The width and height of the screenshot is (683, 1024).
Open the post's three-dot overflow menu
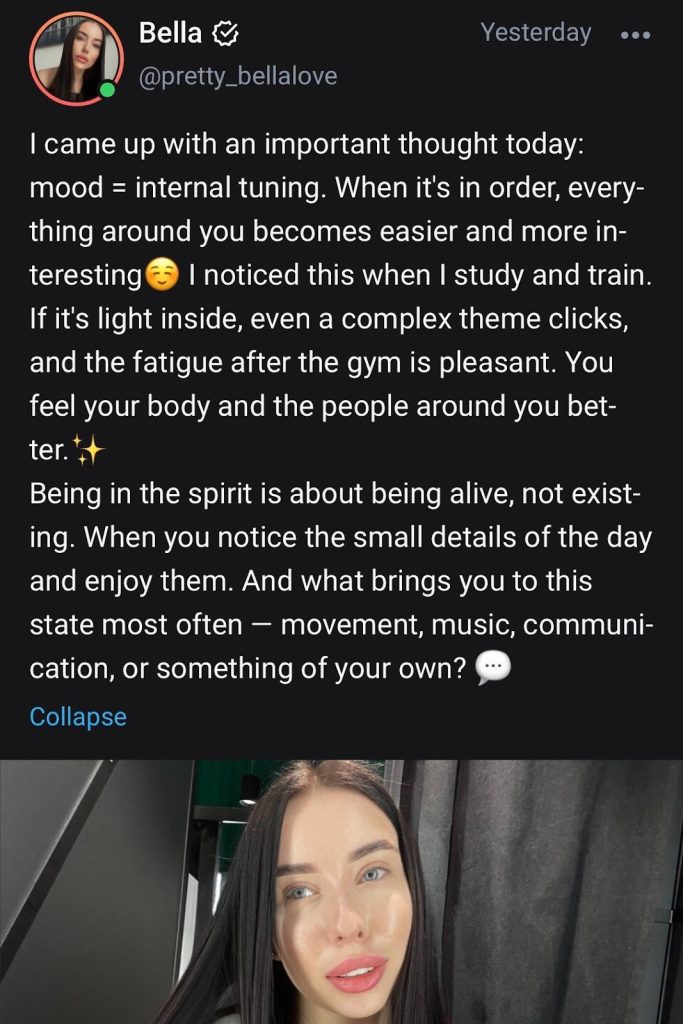point(635,34)
